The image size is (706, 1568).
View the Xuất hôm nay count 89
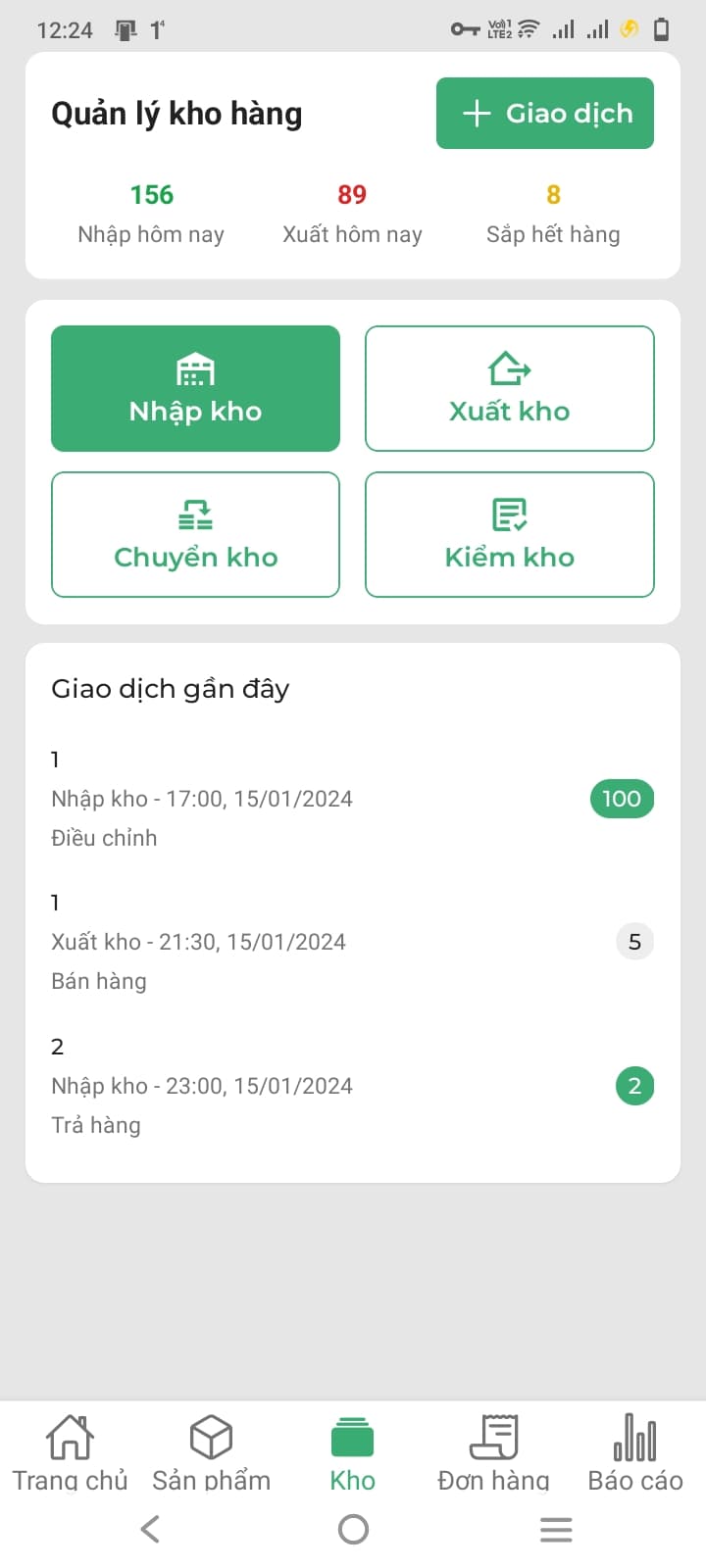pos(353,194)
